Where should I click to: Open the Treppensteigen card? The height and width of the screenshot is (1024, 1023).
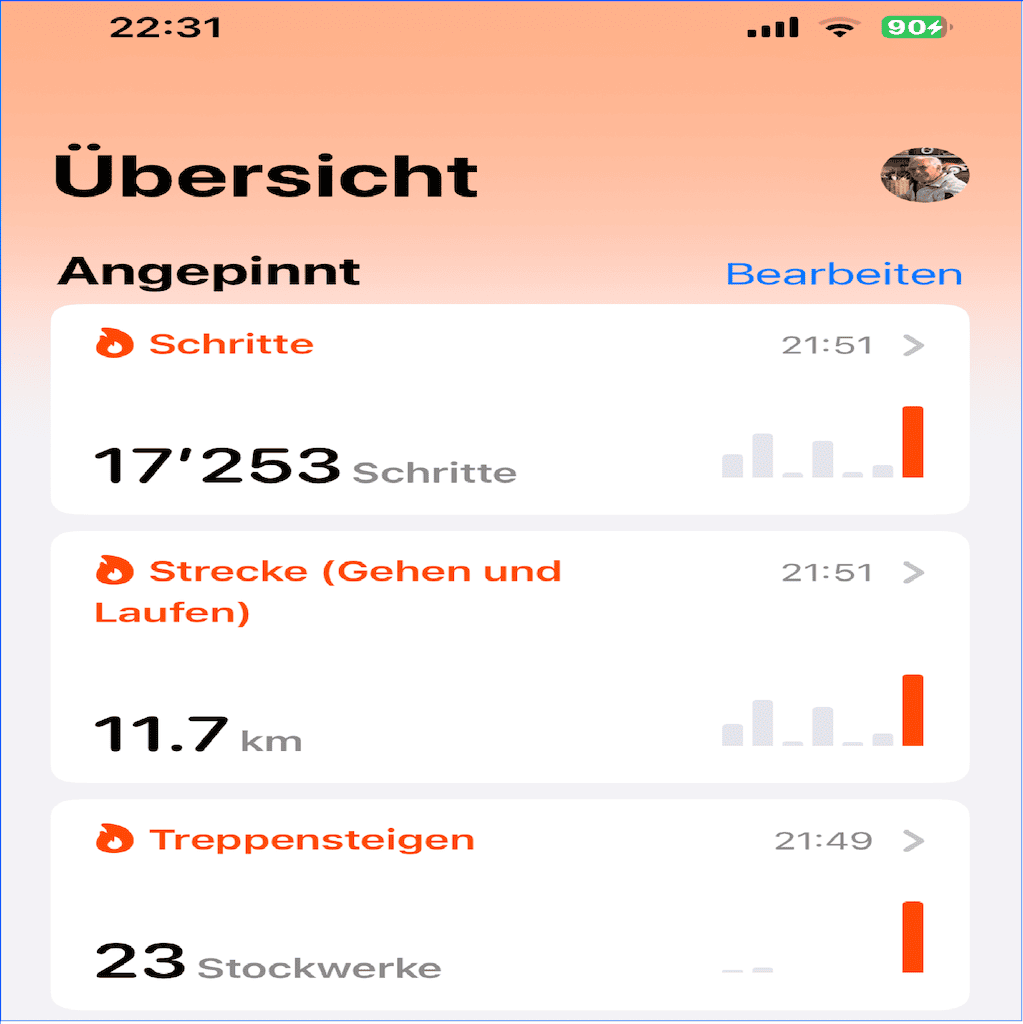coord(510,905)
